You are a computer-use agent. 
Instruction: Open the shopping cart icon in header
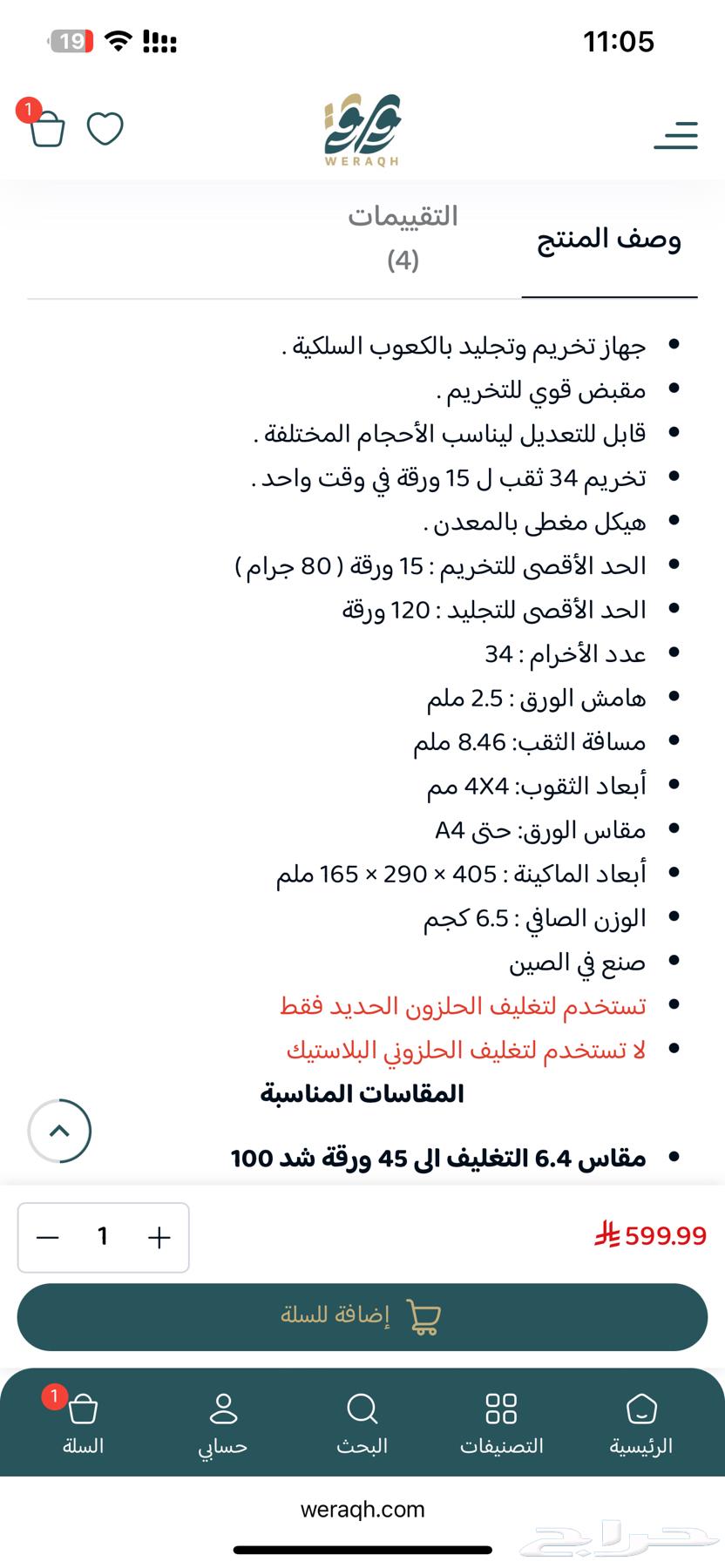click(x=47, y=130)
